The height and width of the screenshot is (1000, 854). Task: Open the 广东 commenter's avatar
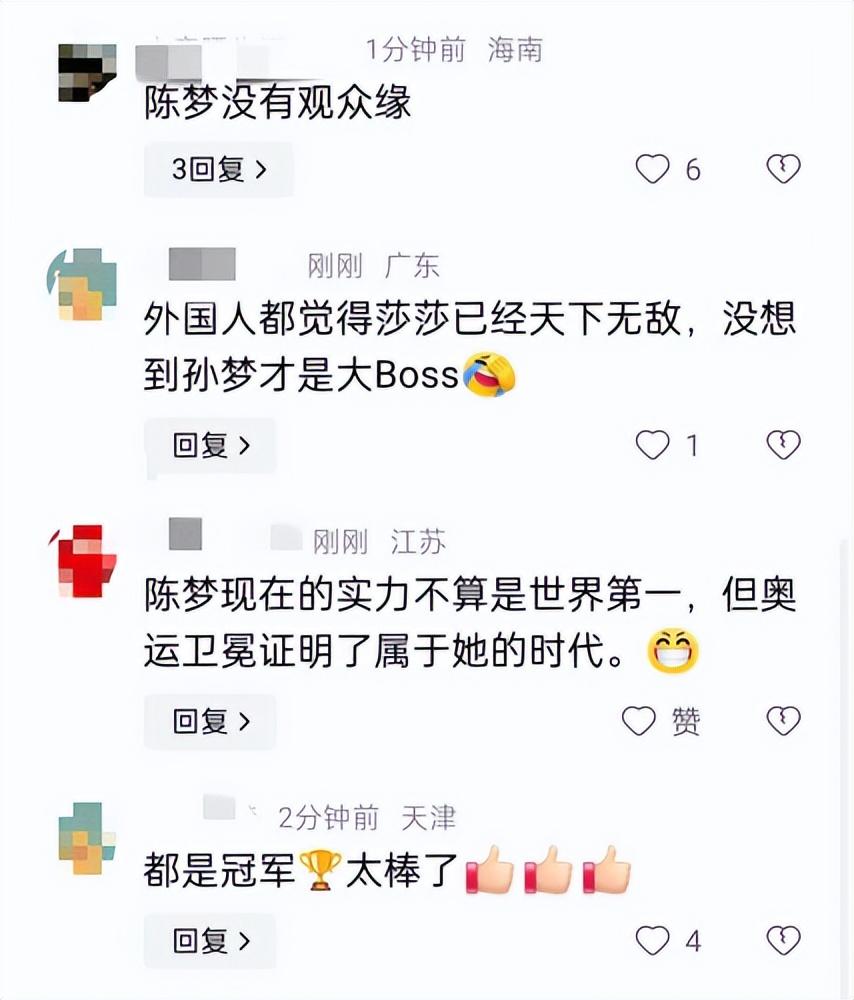[83, 285]
